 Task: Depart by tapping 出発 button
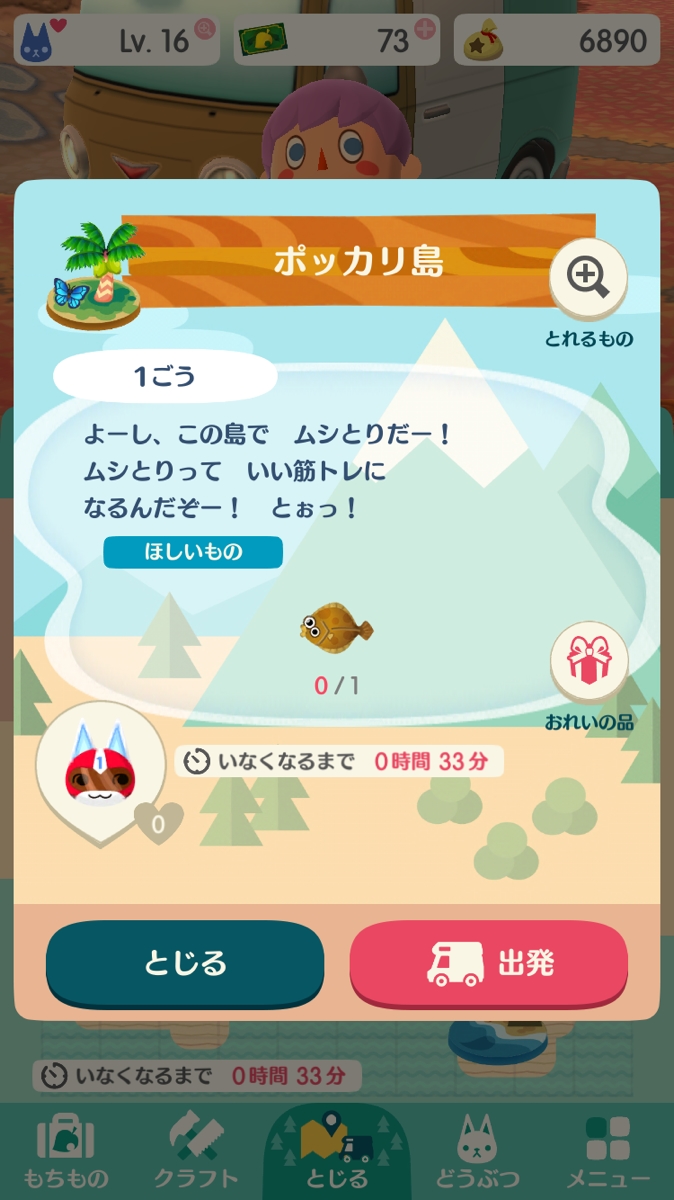coord(488,963)
